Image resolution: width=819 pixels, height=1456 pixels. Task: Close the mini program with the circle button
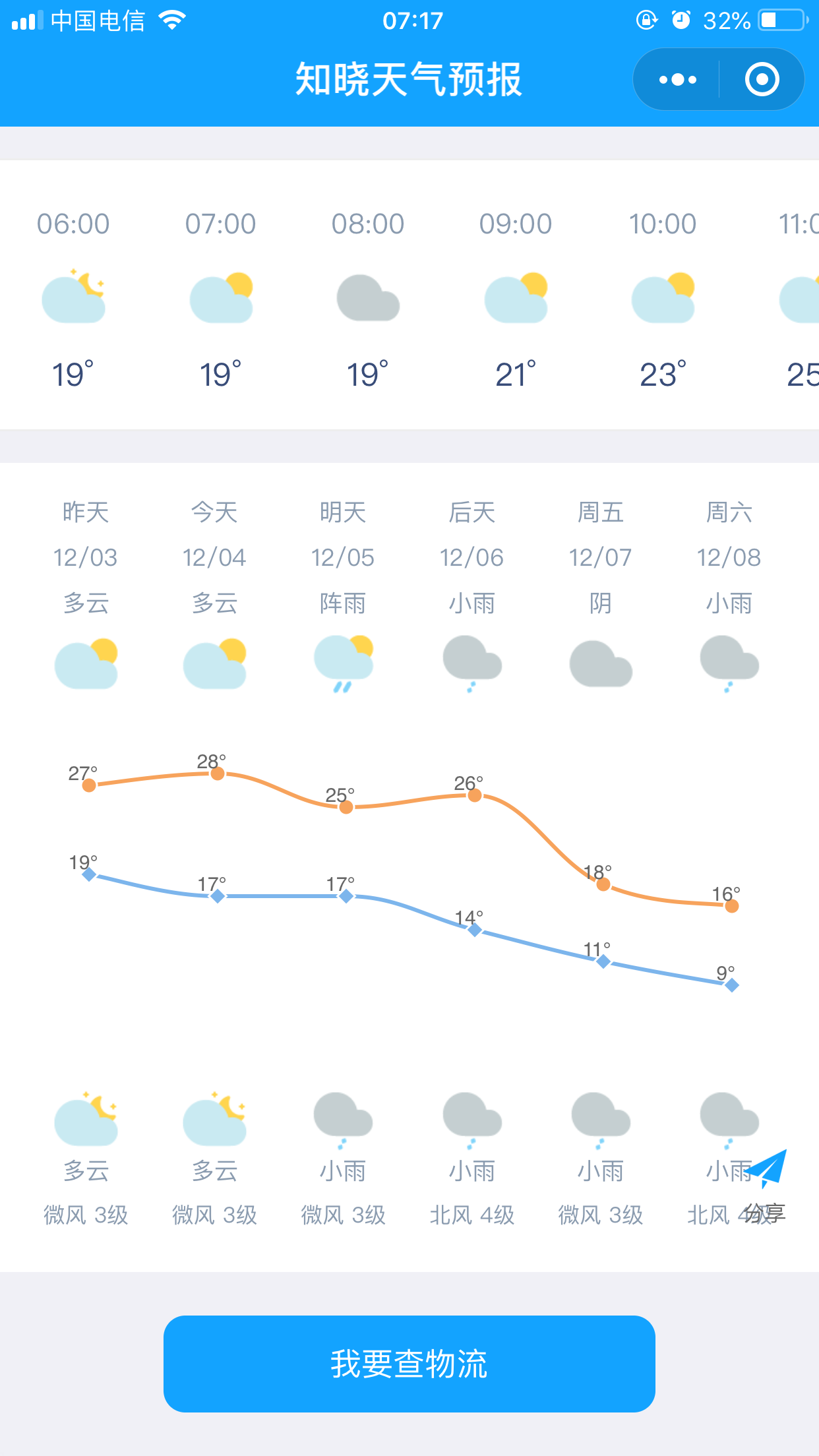click(x=762, y=80)
